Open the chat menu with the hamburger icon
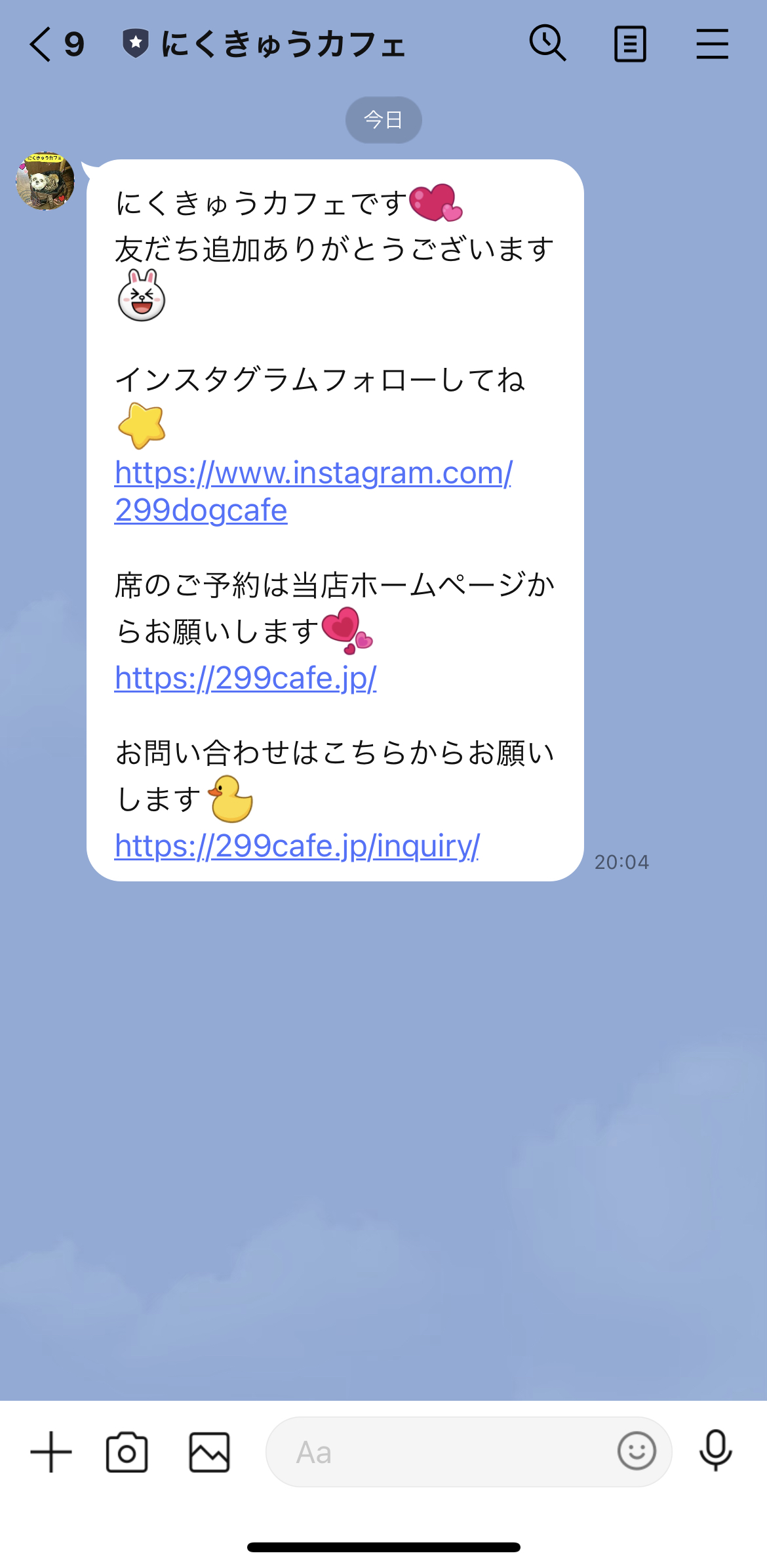The width and height of the screenshot is (767, 1568). 713,43
